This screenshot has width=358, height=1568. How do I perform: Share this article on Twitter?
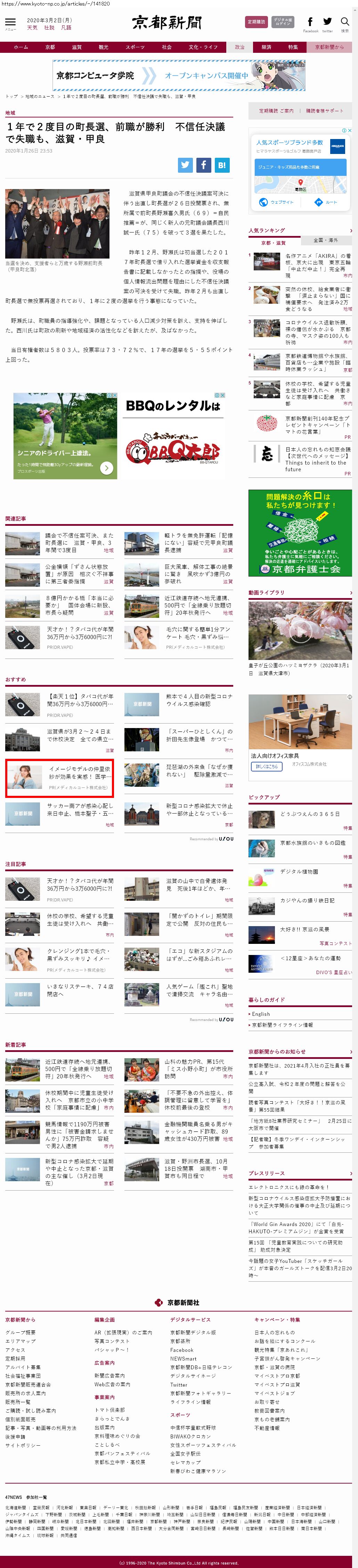tap(185, 164)
